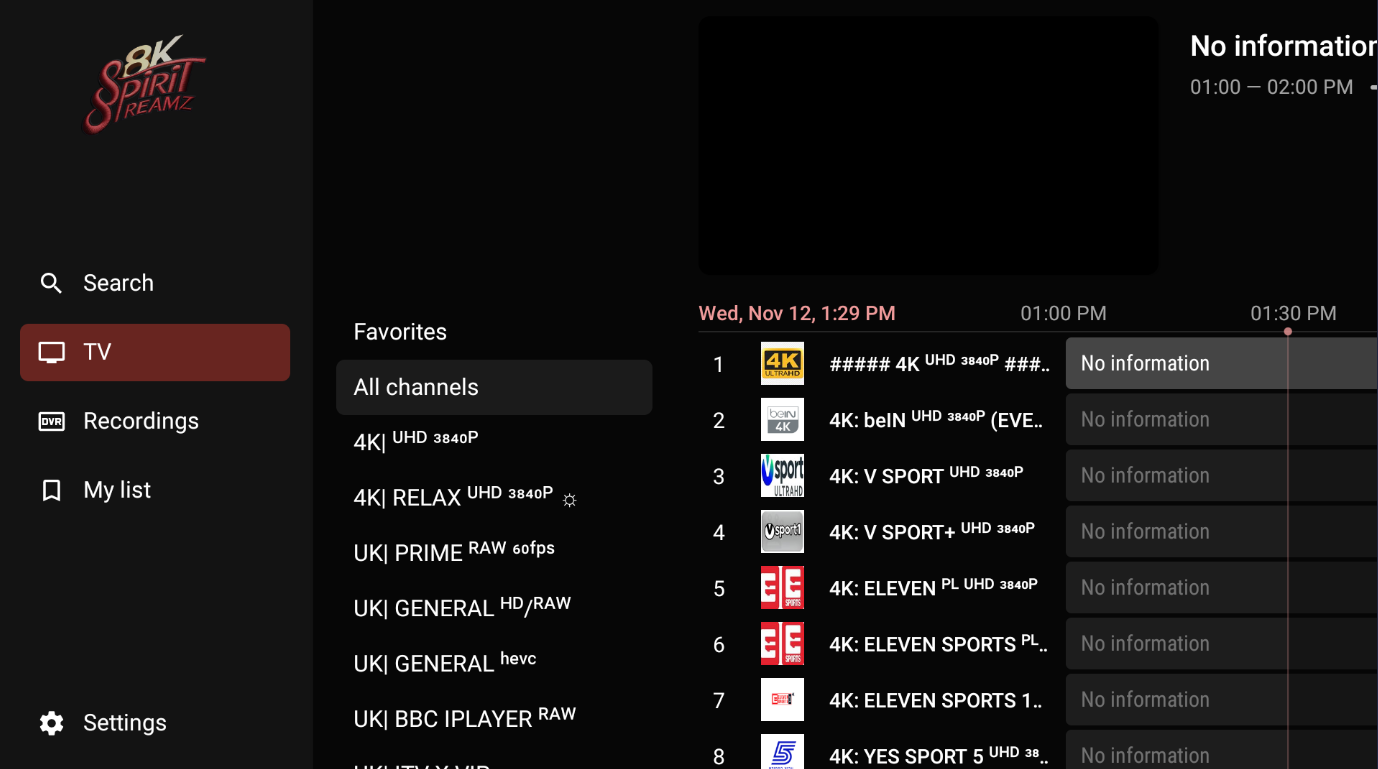
Task: Show the Favorites channel group
Action: tap(400, 332)
